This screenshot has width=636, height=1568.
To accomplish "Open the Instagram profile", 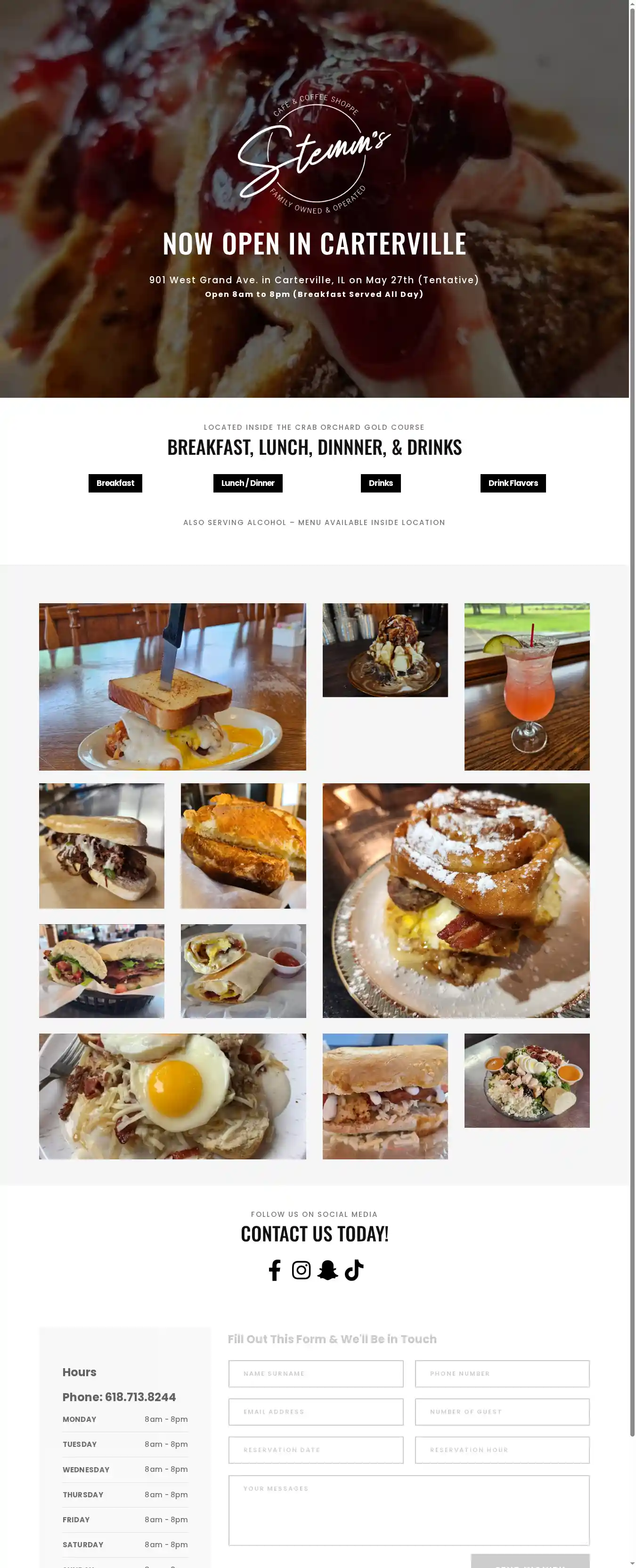I will pyautogui.click(x=301, y=1270).
